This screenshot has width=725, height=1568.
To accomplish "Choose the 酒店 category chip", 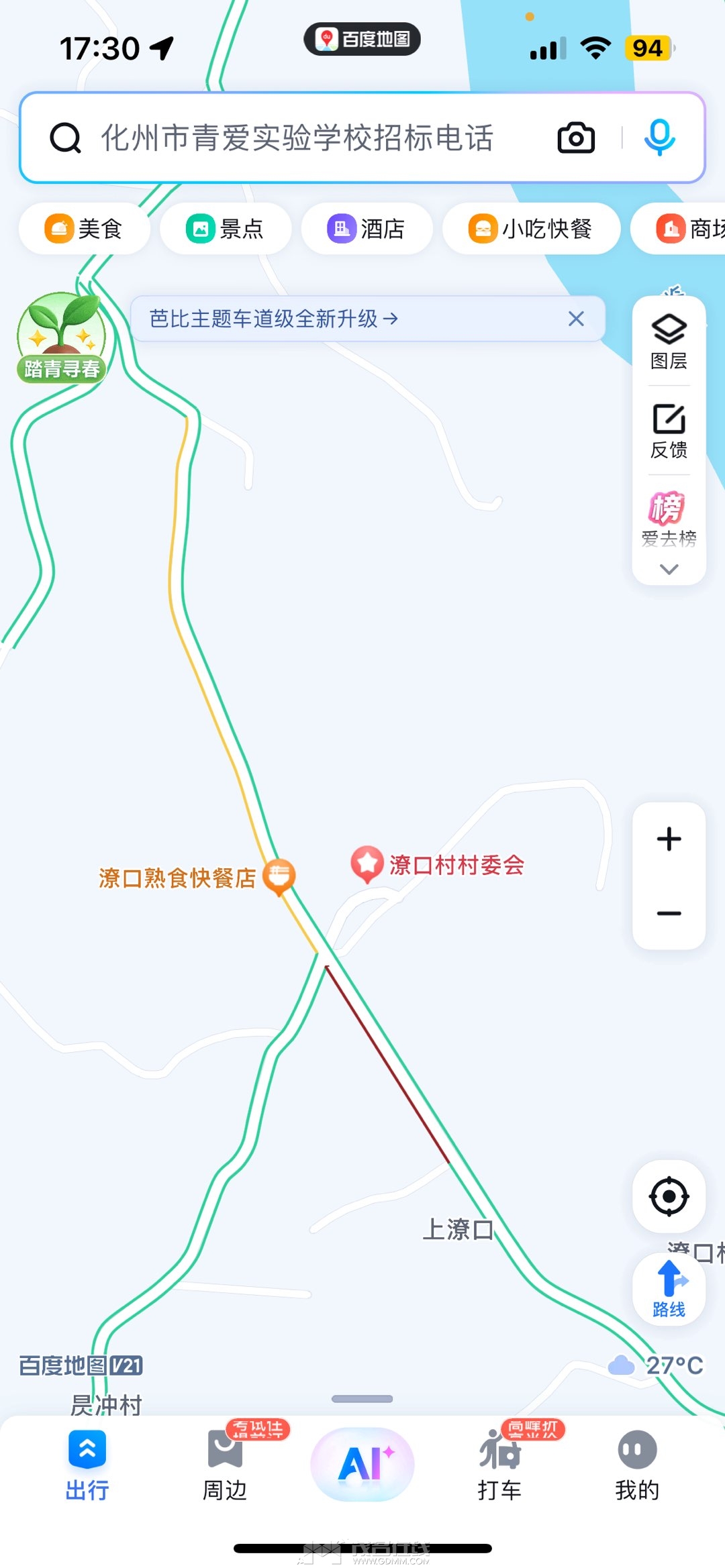I will [367, 229].
